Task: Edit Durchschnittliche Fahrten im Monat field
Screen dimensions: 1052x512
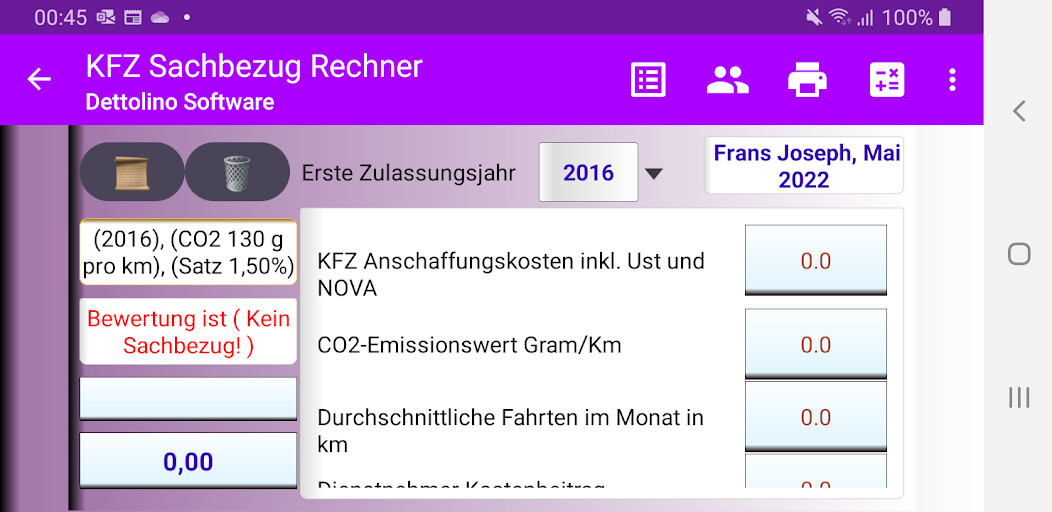Action: 815,417
